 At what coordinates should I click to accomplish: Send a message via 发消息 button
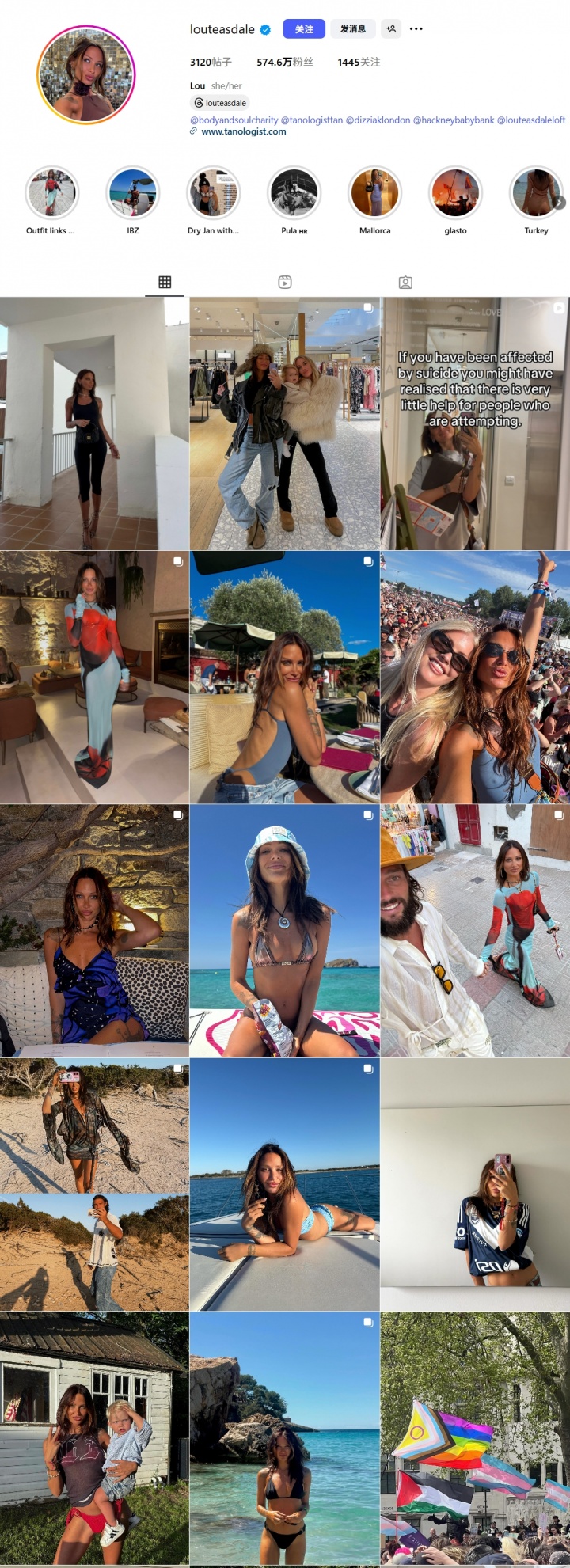[x=353, y=29]
